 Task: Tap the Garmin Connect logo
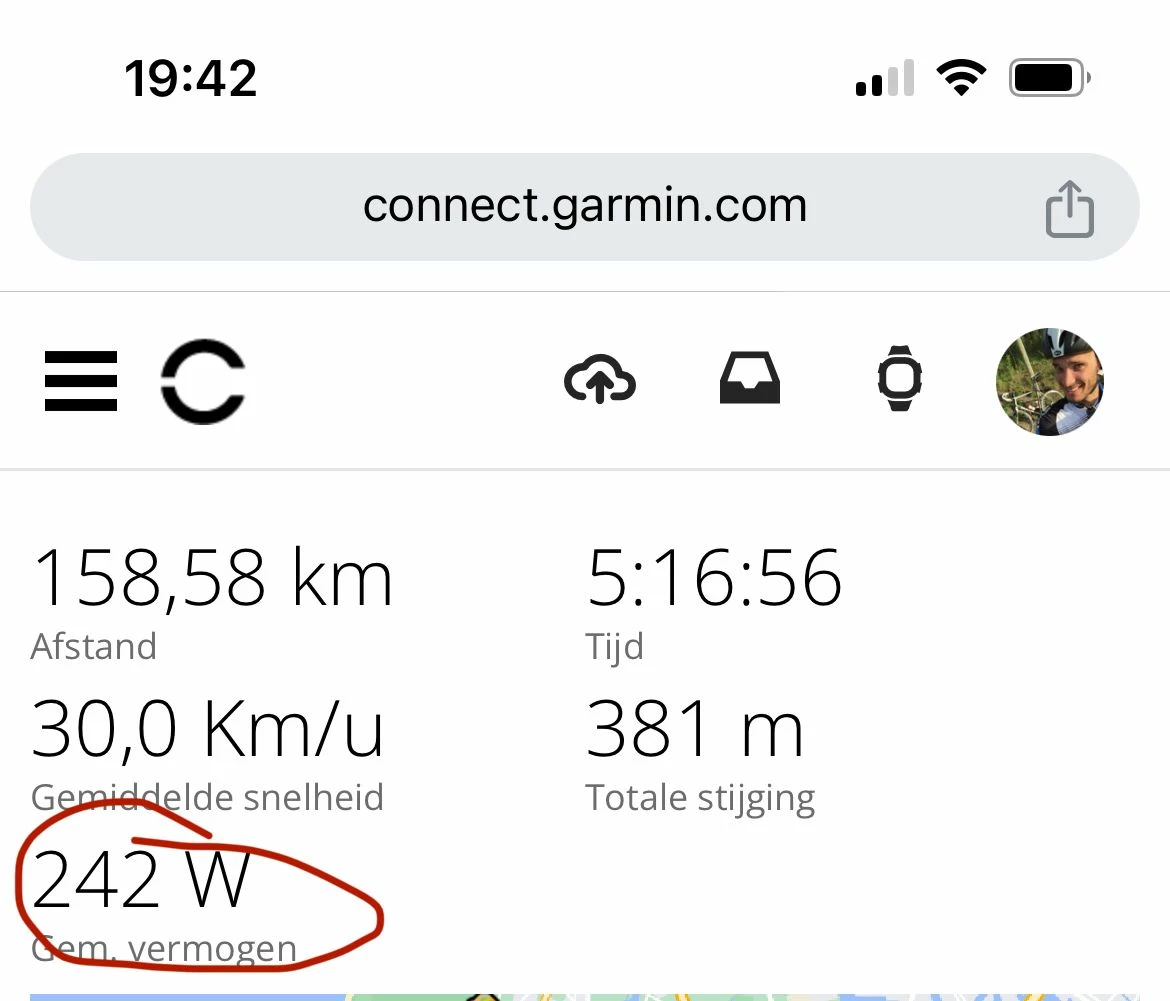pos(202,381)
